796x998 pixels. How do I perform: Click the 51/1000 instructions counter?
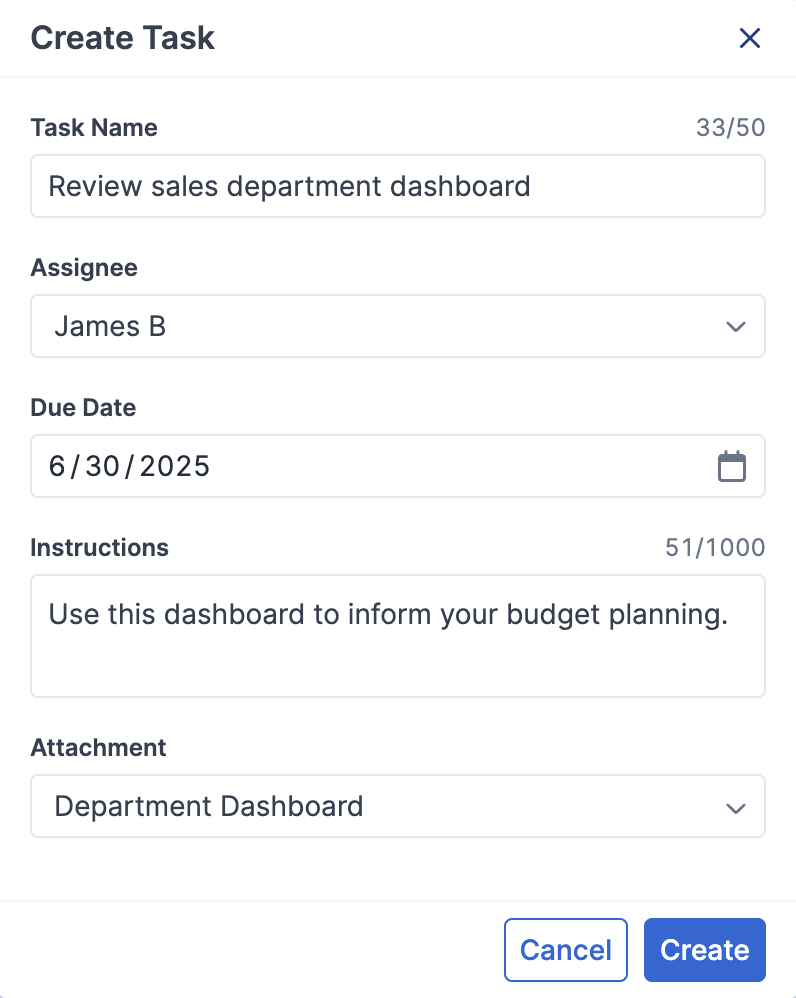pyautogui.click(x=715, y=547)
